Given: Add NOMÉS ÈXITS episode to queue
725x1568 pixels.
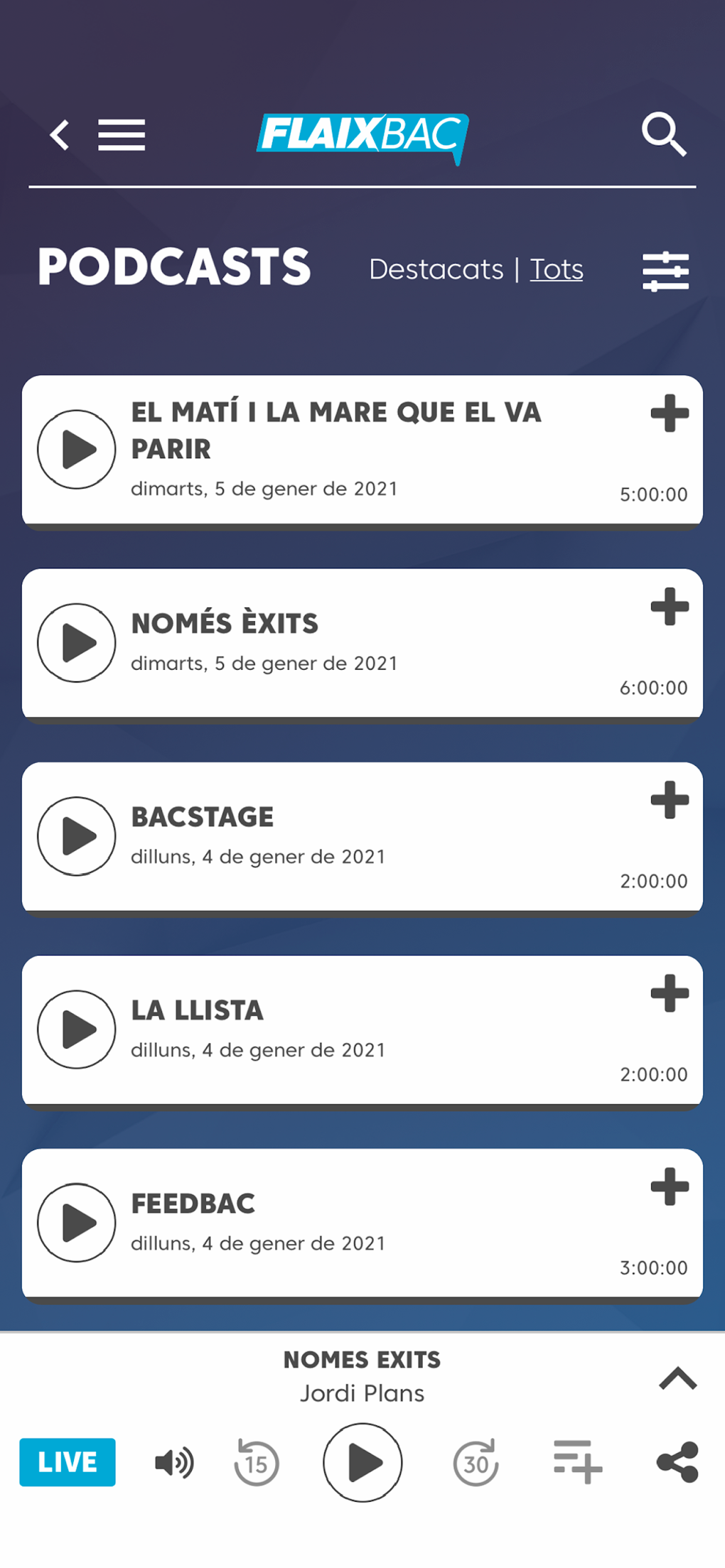Looking at the screenshot, I should [669, 606].
